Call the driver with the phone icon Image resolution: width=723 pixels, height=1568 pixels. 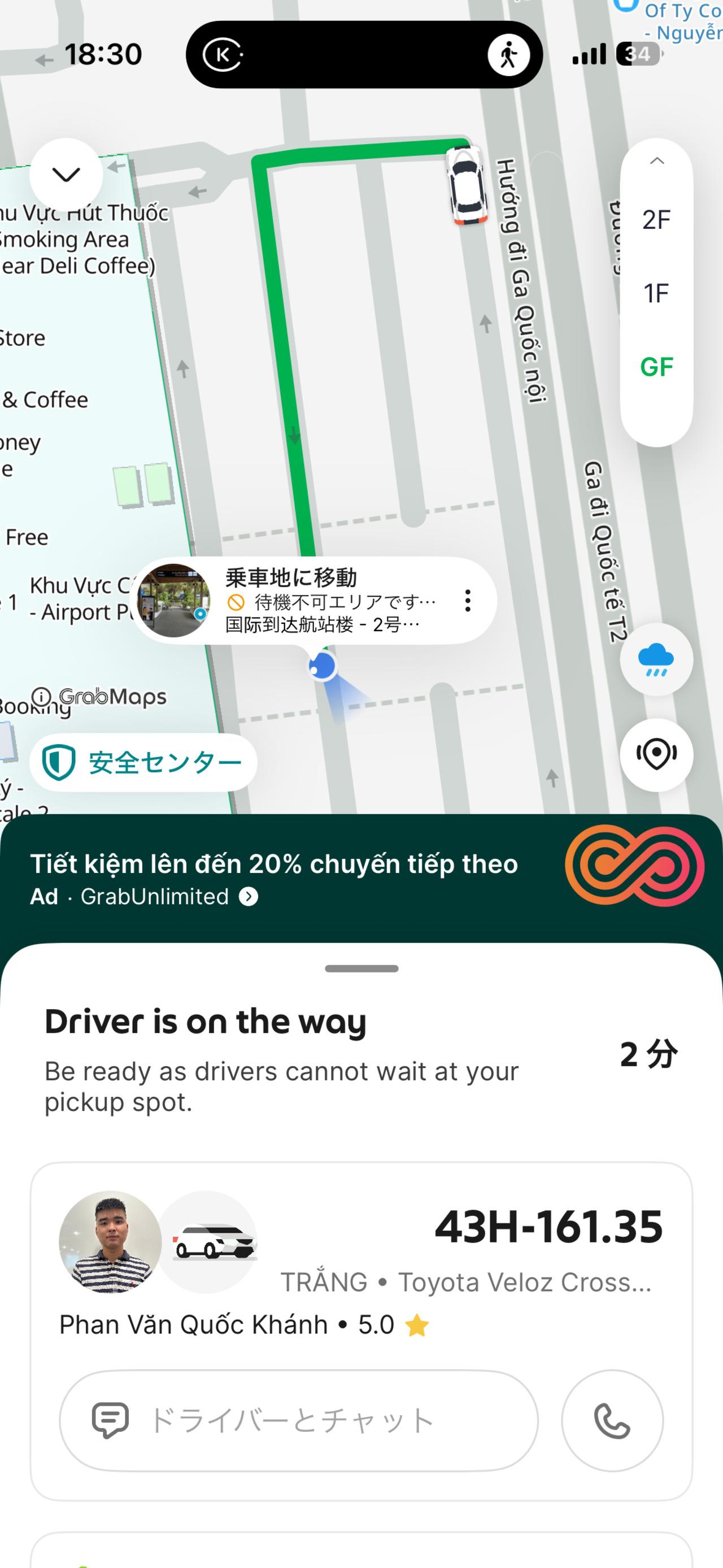coord(612,1421)
